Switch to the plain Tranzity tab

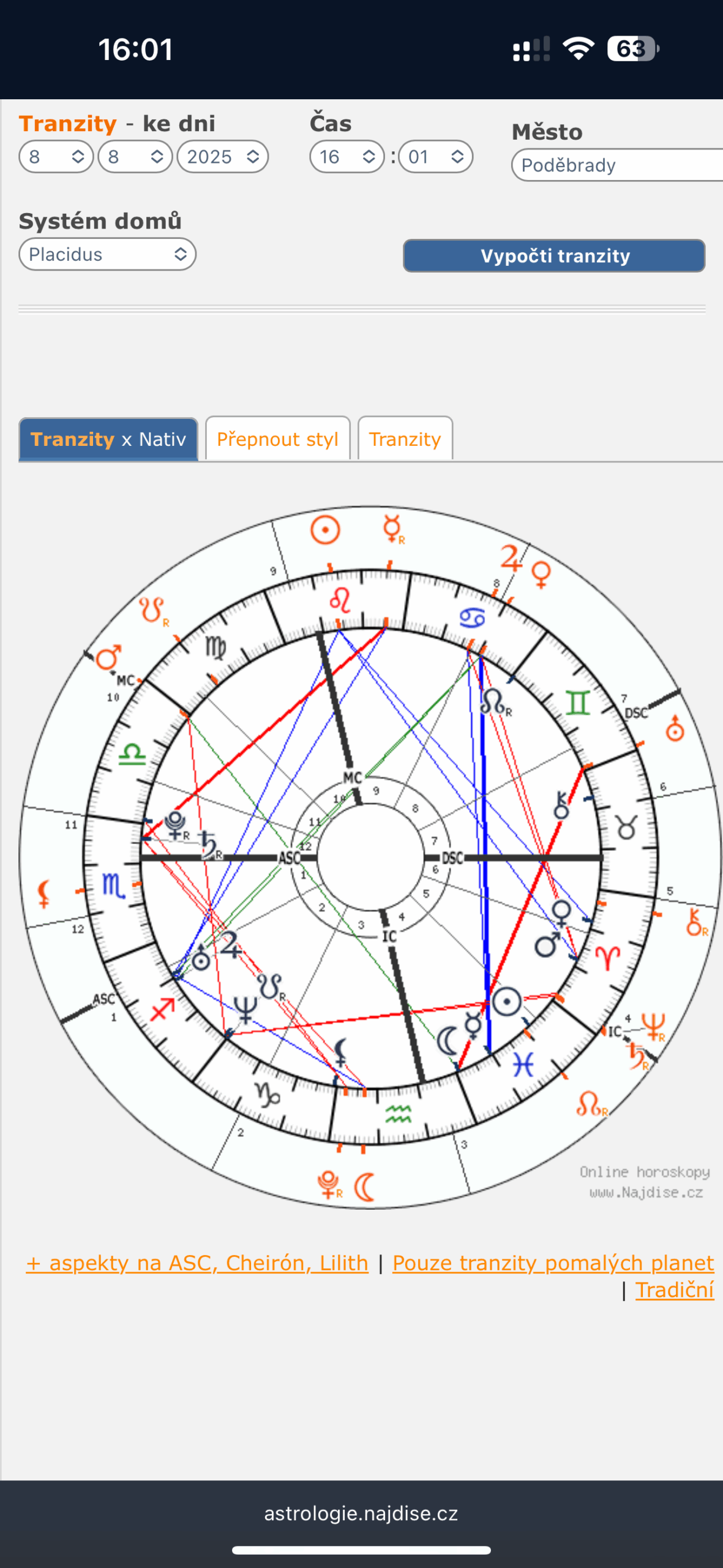pos(405,439)
